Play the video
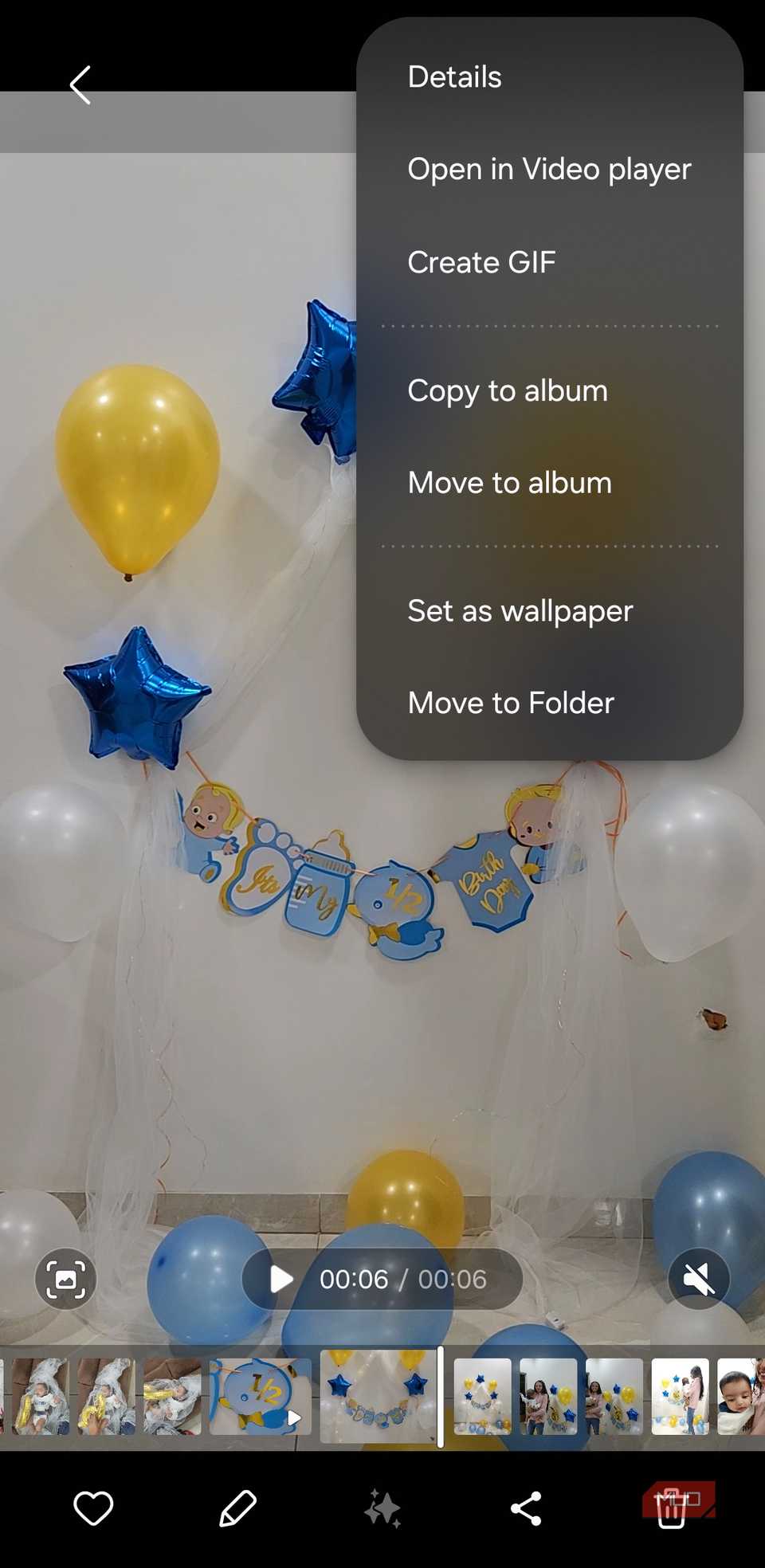 coord(280,1279)
